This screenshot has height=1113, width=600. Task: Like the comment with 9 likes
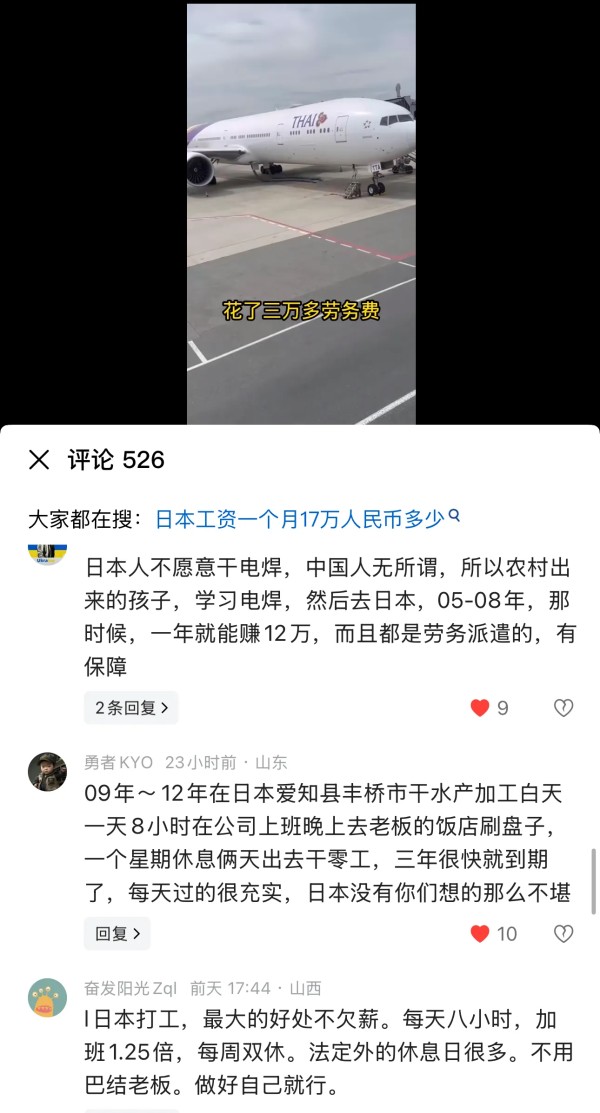481,708
